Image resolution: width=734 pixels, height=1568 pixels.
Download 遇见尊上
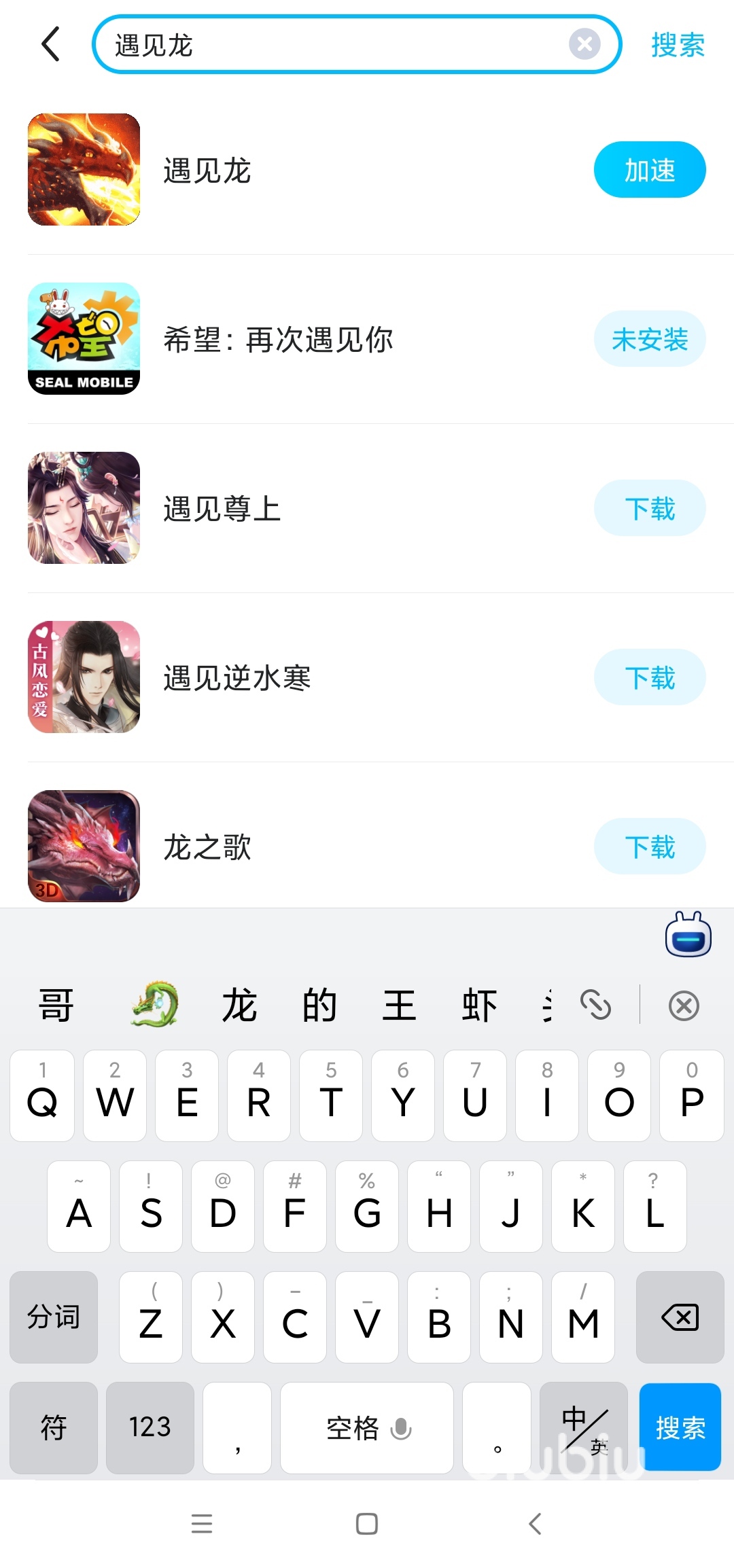coord(649,508)
